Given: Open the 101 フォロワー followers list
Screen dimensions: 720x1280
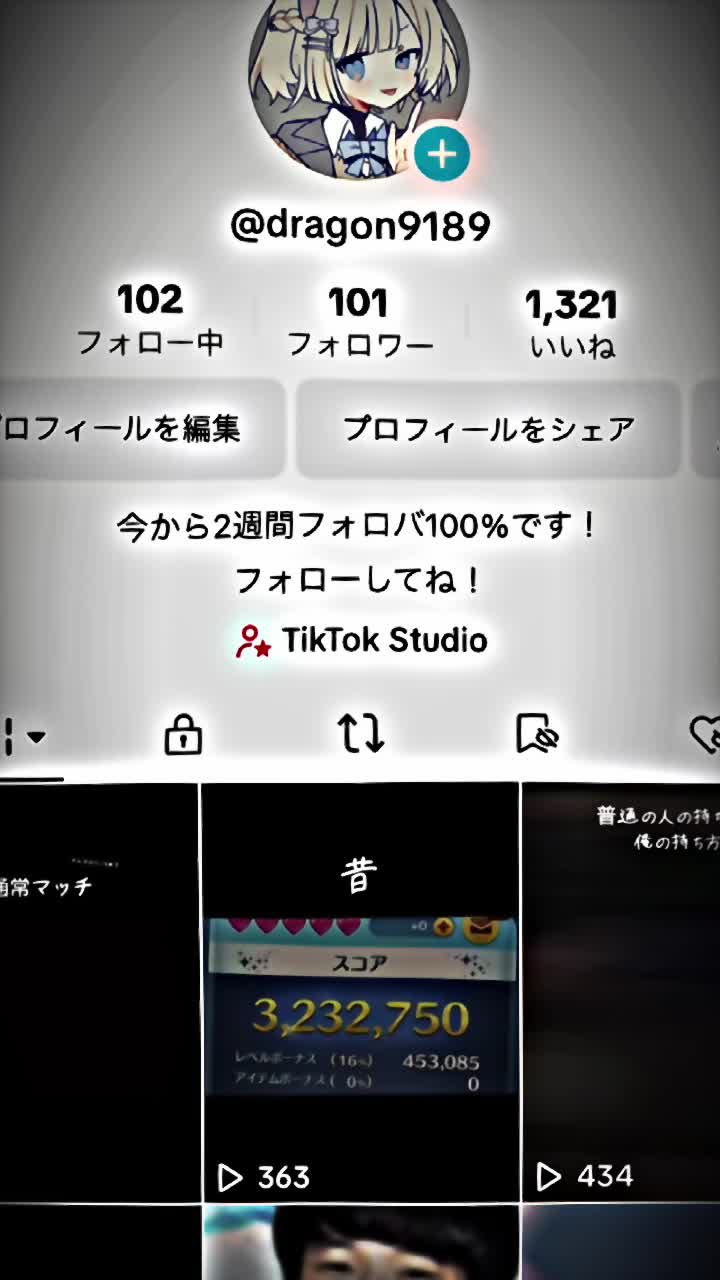Looking at the screenshot, I should (x=359, y=320).
